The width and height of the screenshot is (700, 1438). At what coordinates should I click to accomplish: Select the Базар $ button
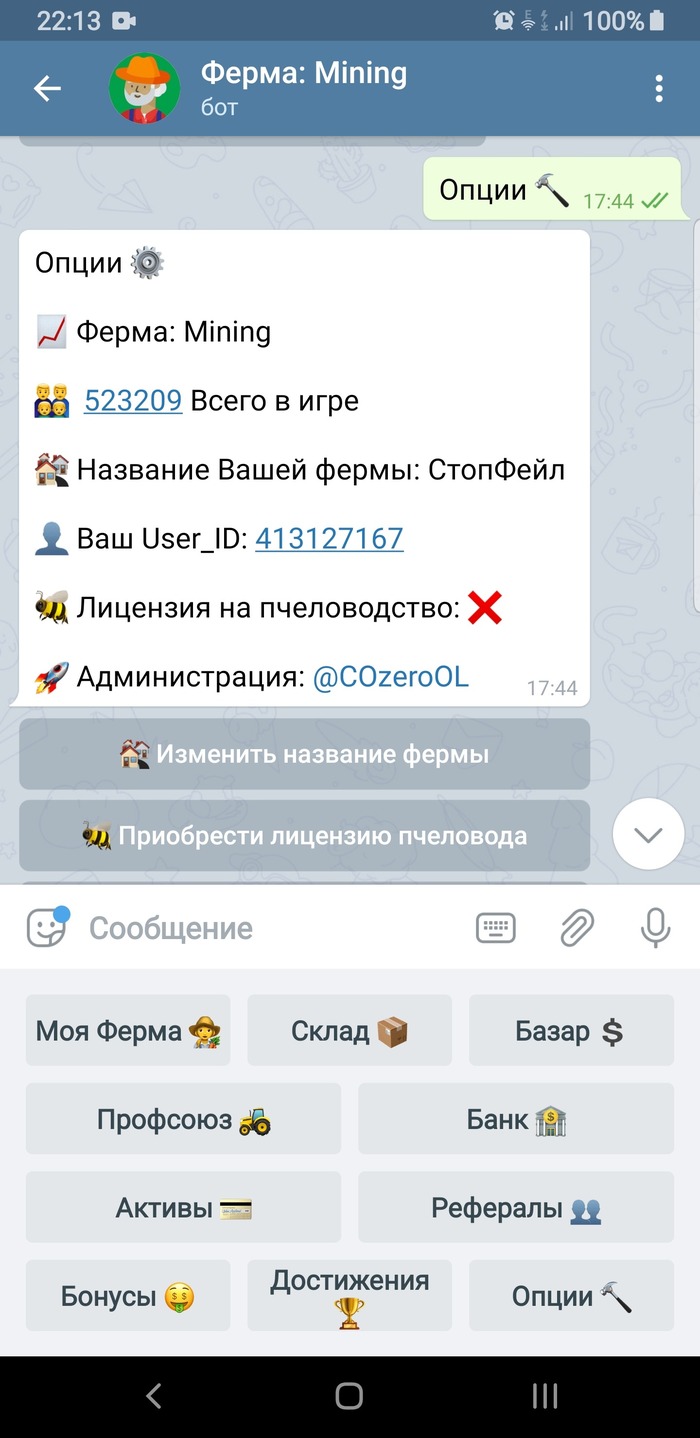(571, 1031)
